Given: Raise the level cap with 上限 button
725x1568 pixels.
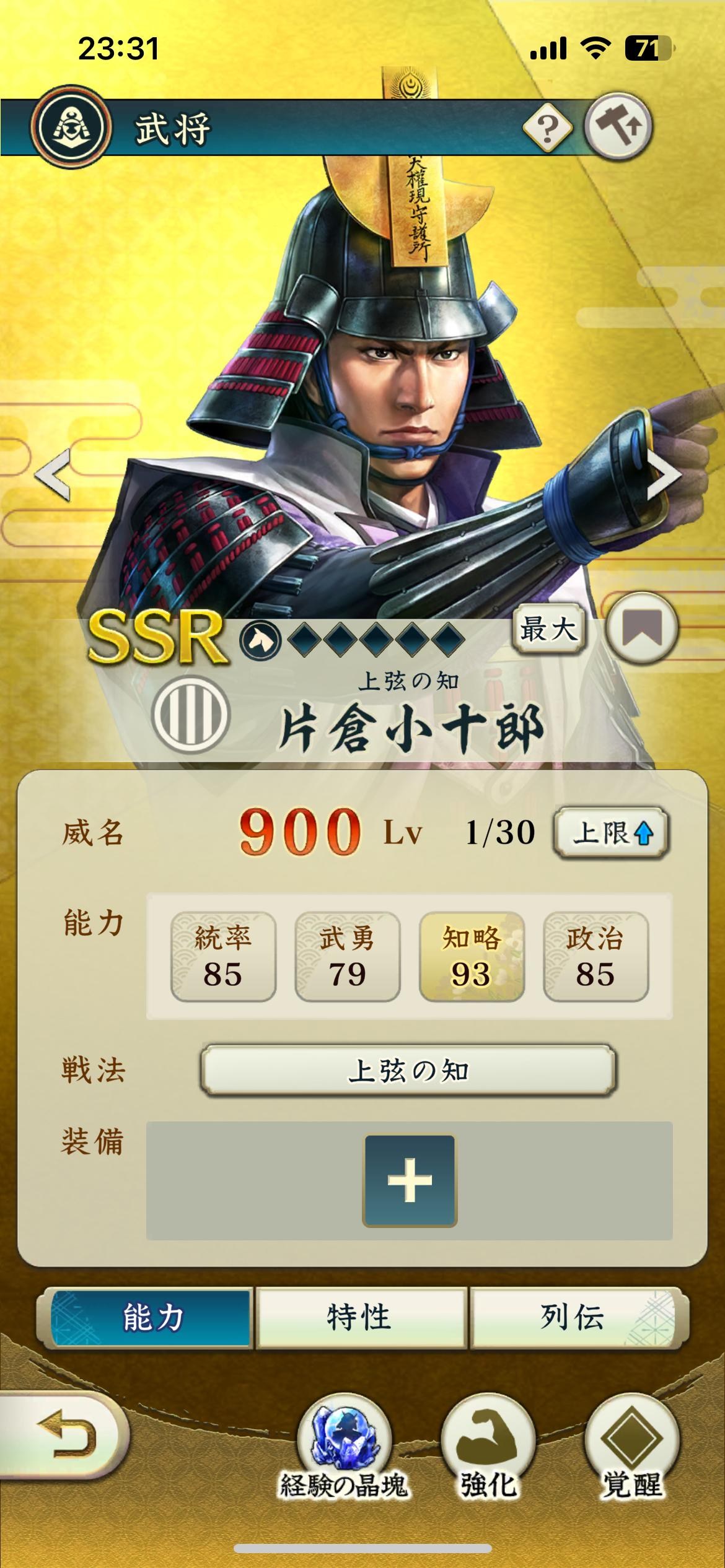Looking at the screenshot, I should [612, 833].
